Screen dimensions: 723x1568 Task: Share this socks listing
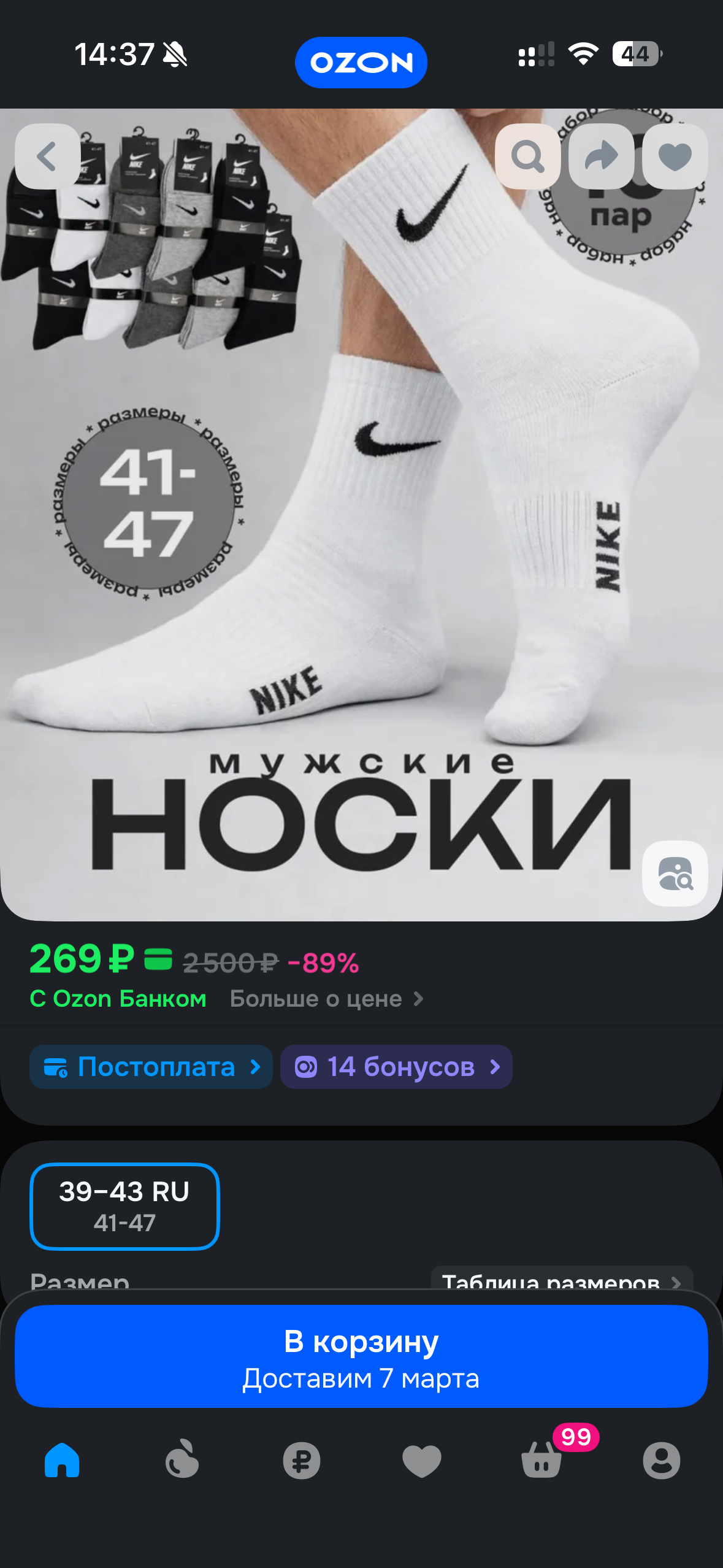tap(601, 156)
